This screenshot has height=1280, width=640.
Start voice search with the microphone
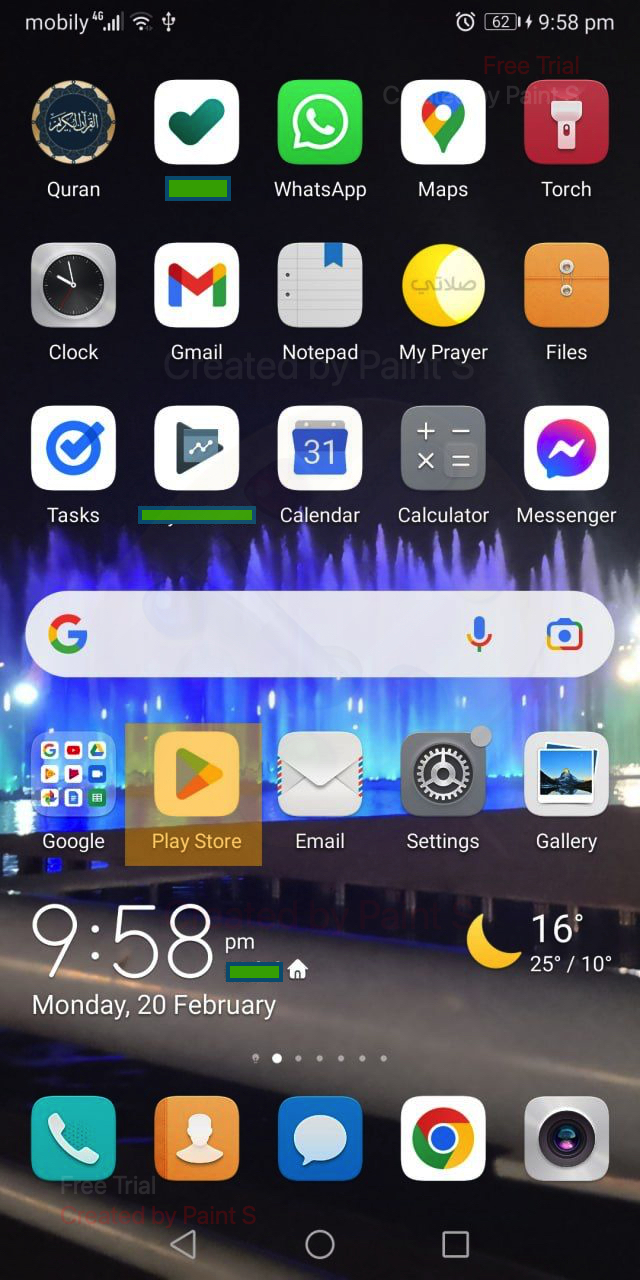[x=479, y=634]
